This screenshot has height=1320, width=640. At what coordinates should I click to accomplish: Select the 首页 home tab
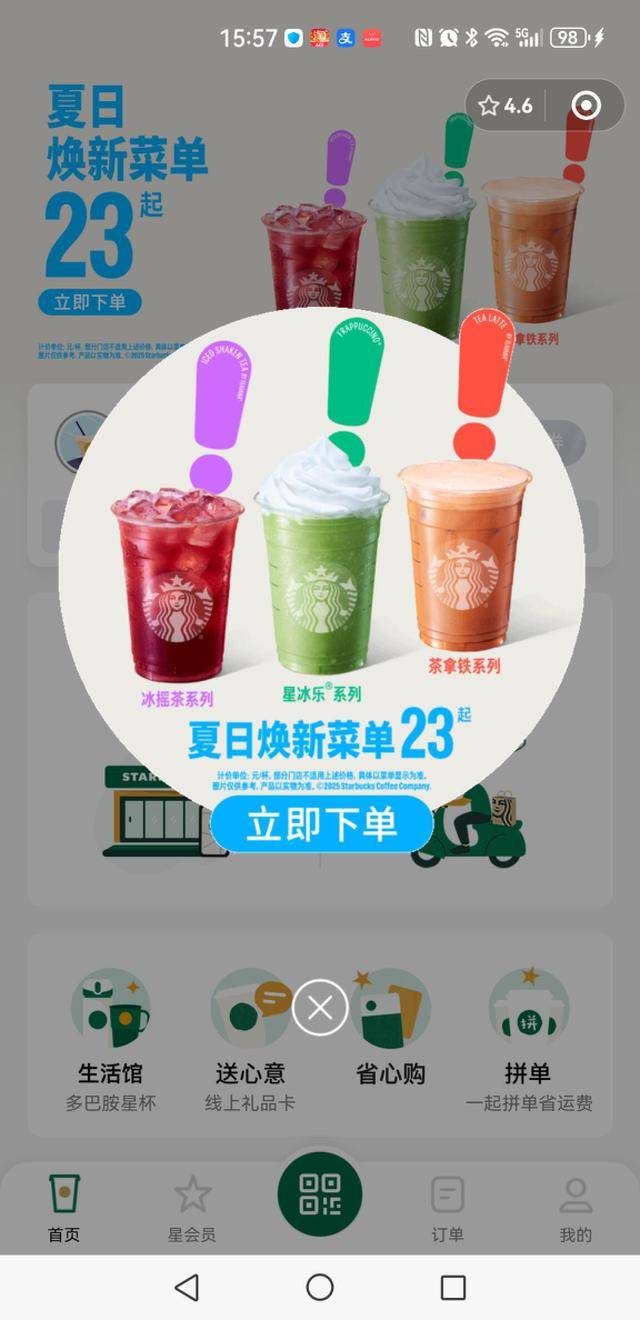coord(64,1208)
